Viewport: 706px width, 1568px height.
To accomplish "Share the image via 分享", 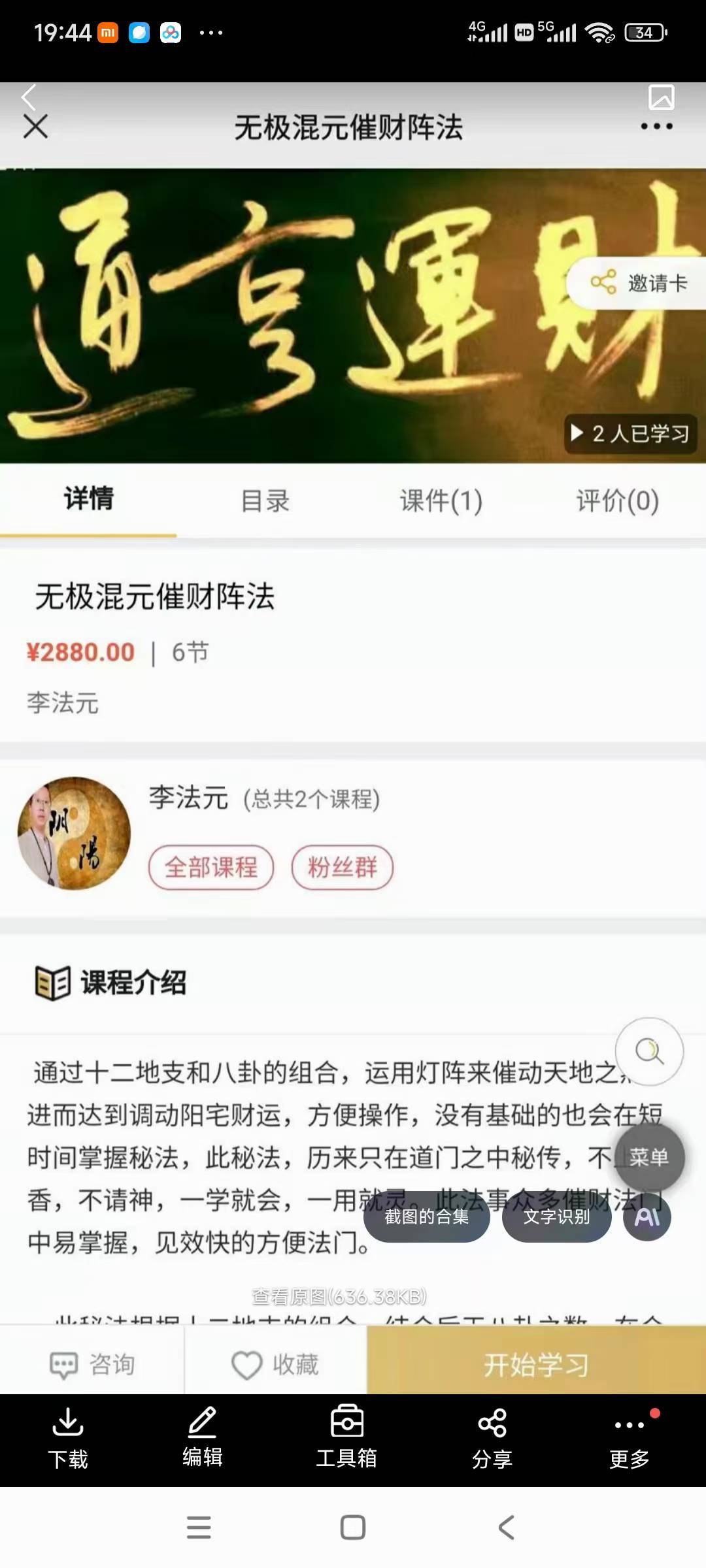I will (x=492, y=1439).
